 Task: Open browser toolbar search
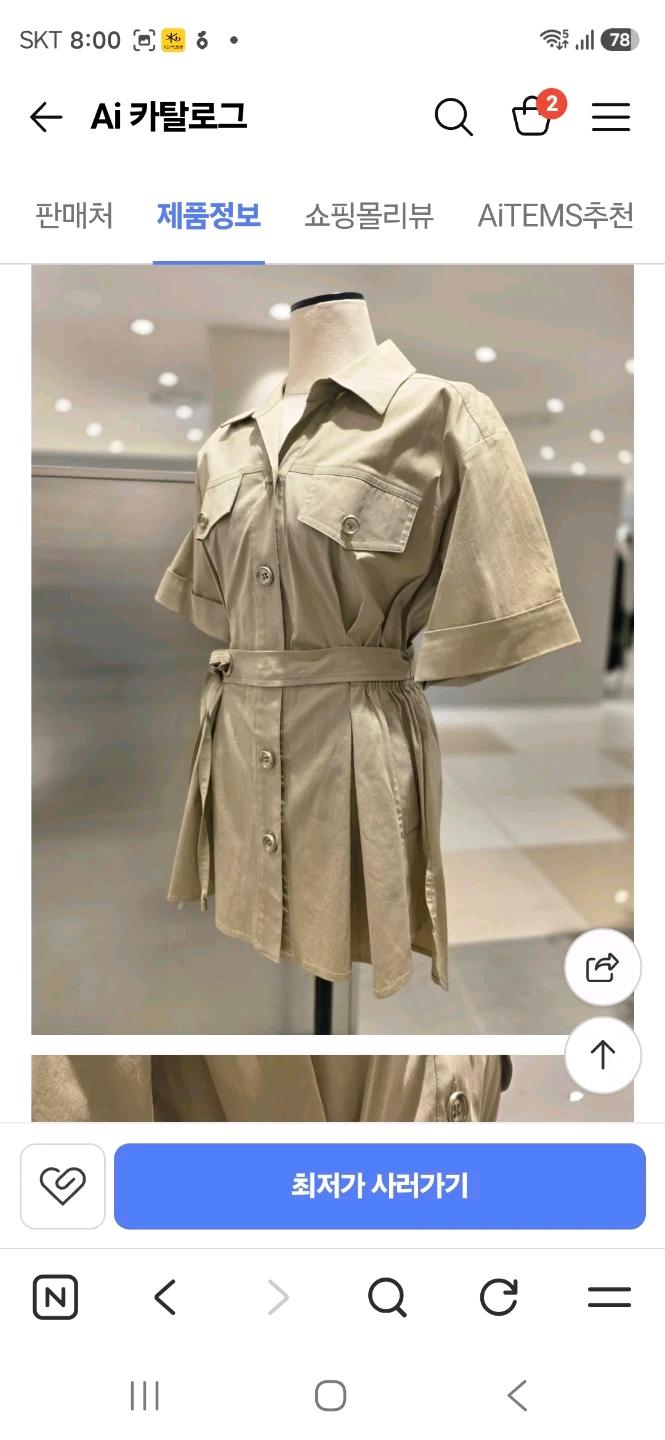[387, 1298]
